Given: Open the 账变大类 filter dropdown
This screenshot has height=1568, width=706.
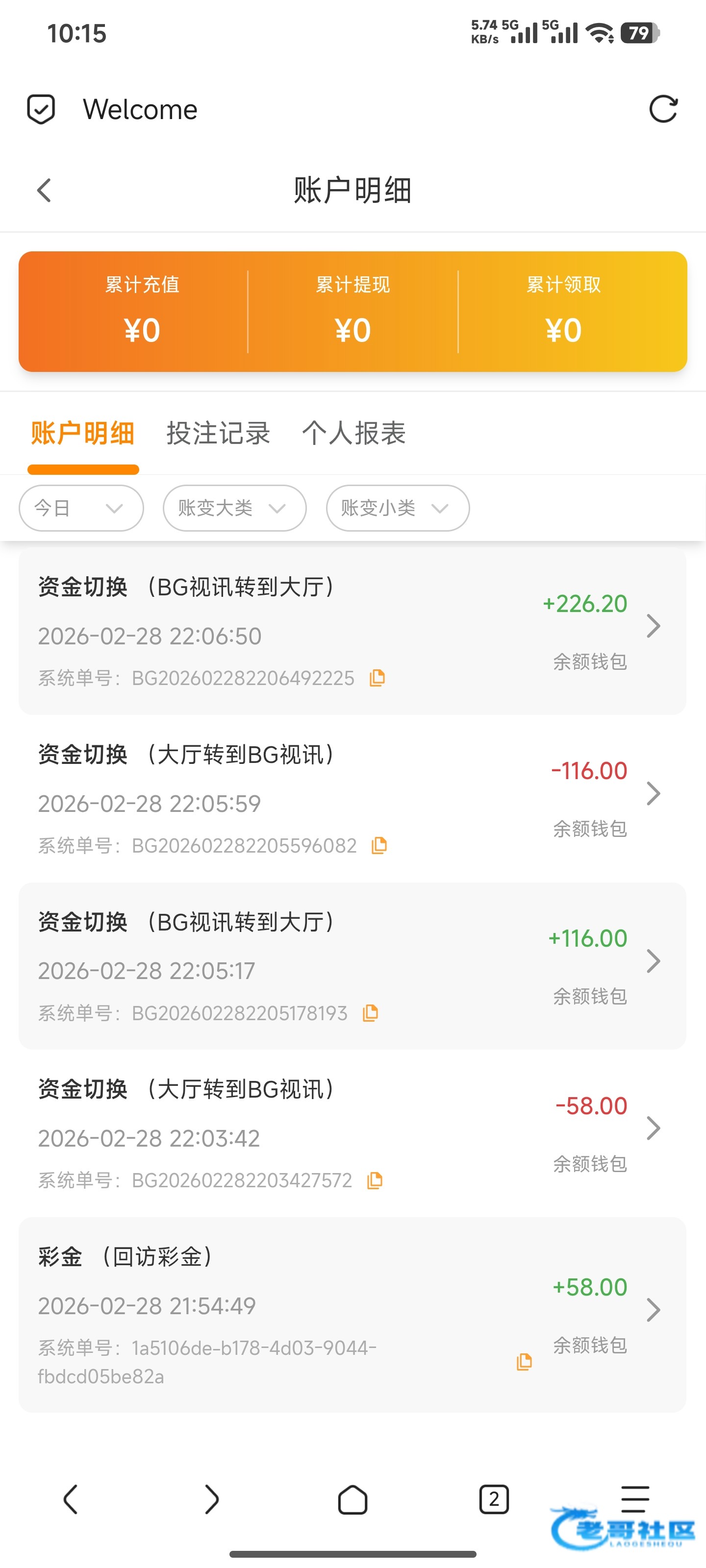Looking at the screenshot, I should 234,508.
